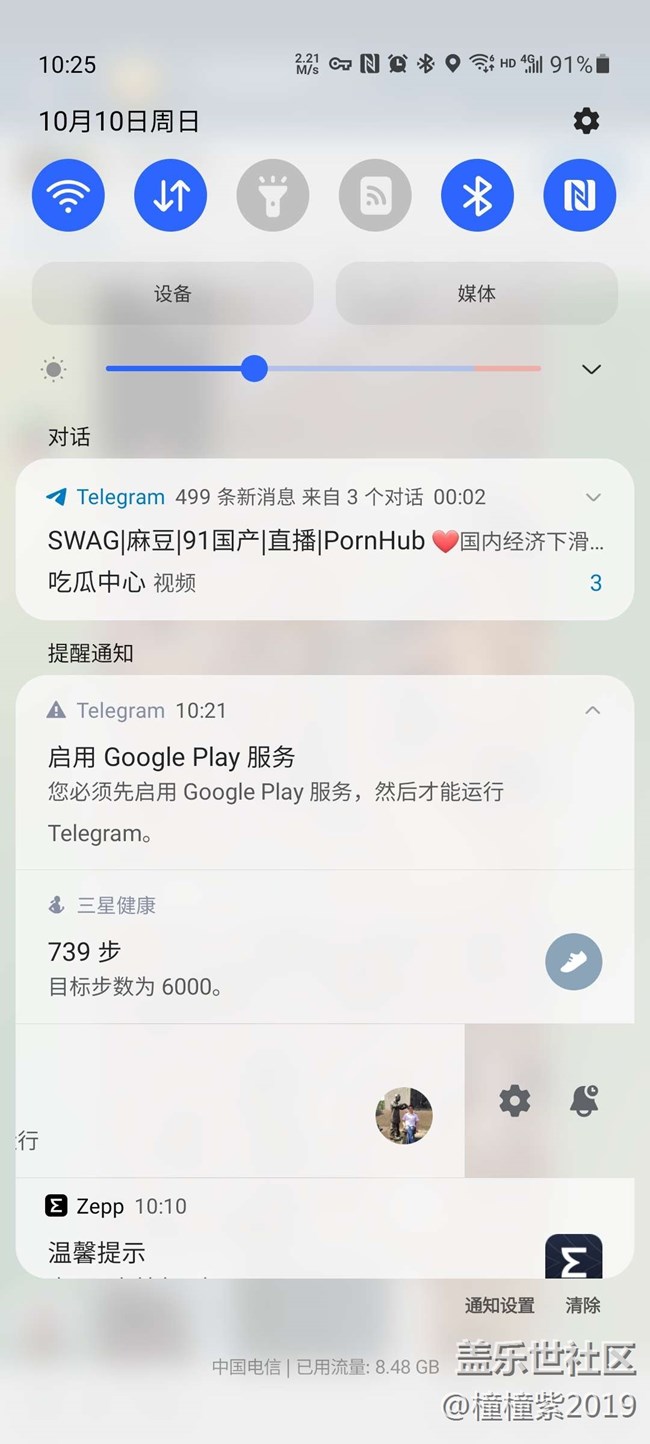Open settings from the gear icon beside the date
Screen dimensions: 650x1444
pos(586,121)
